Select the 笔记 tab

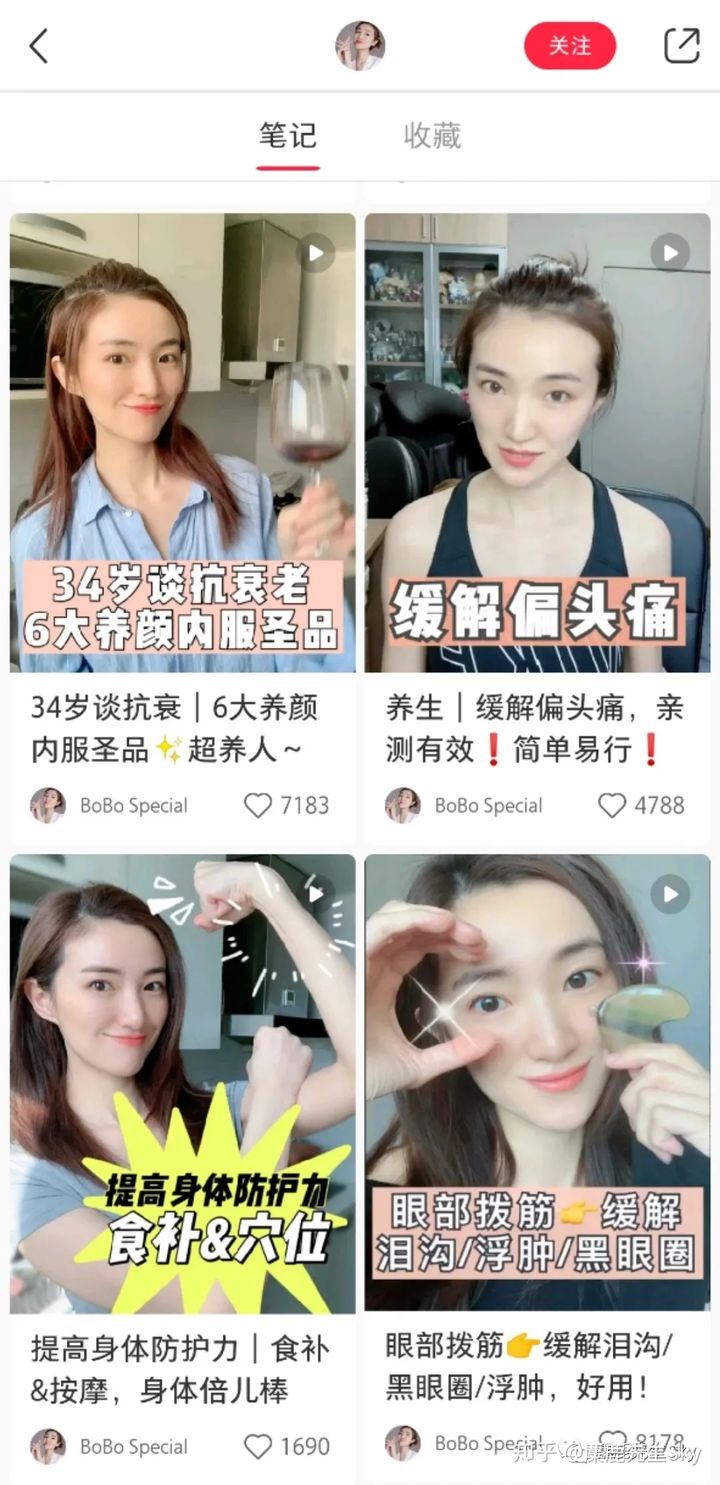pyautogui.click(x=287, y=136)
